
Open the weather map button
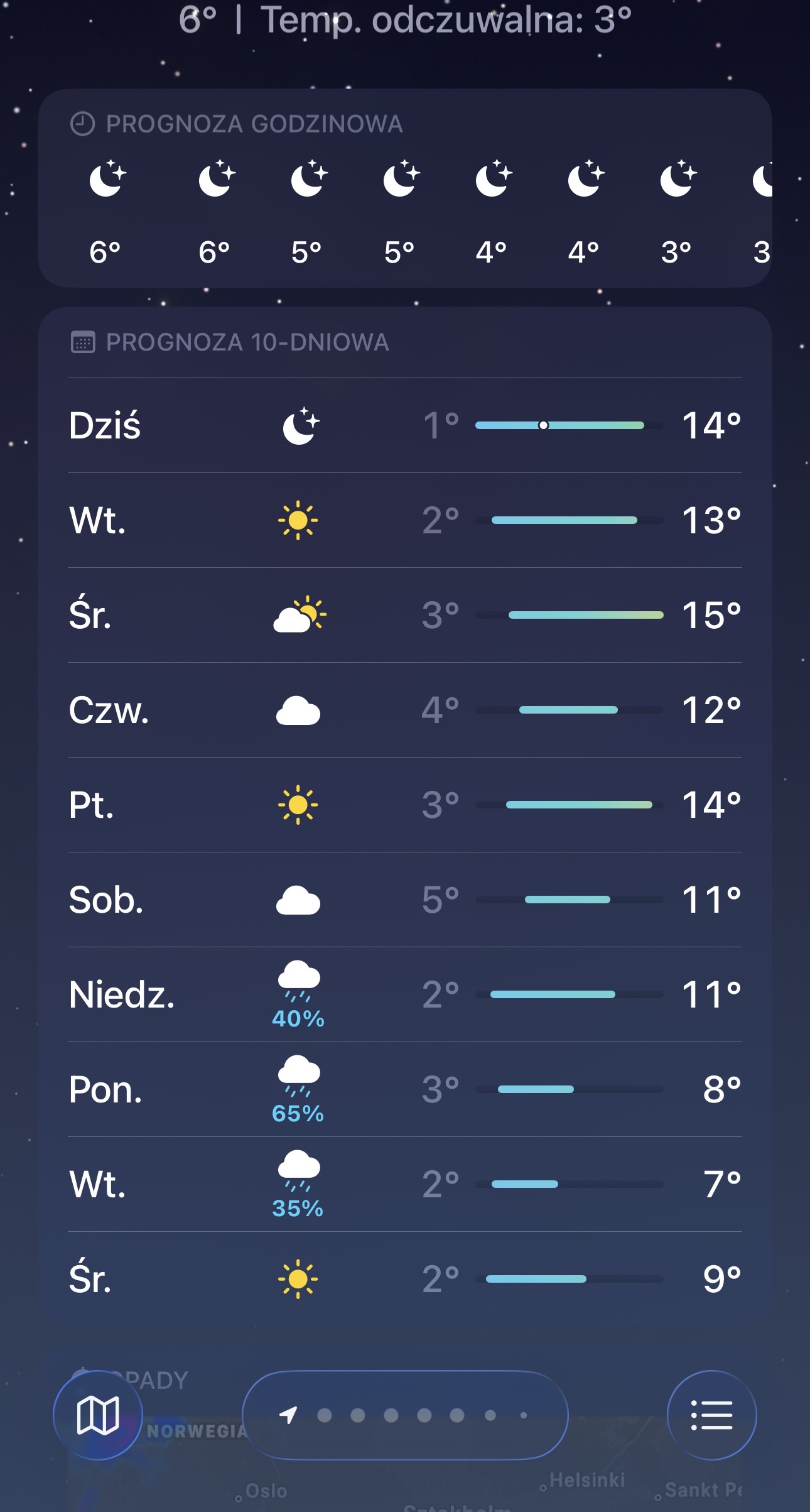pos(97,1415)
